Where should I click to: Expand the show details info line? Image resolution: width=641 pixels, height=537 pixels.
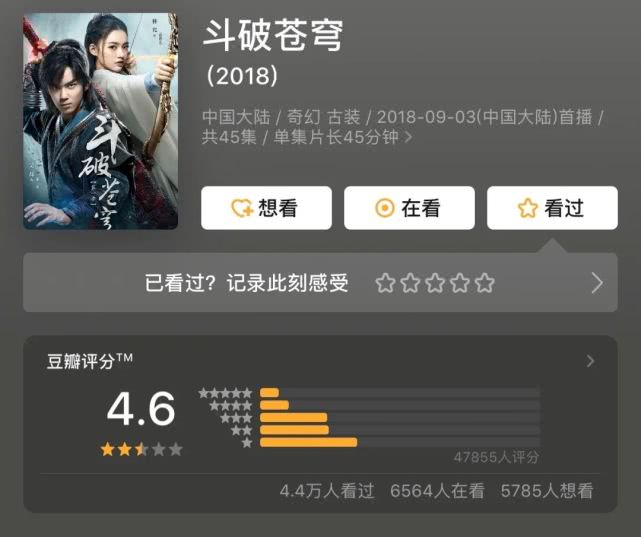pos(403,127)
